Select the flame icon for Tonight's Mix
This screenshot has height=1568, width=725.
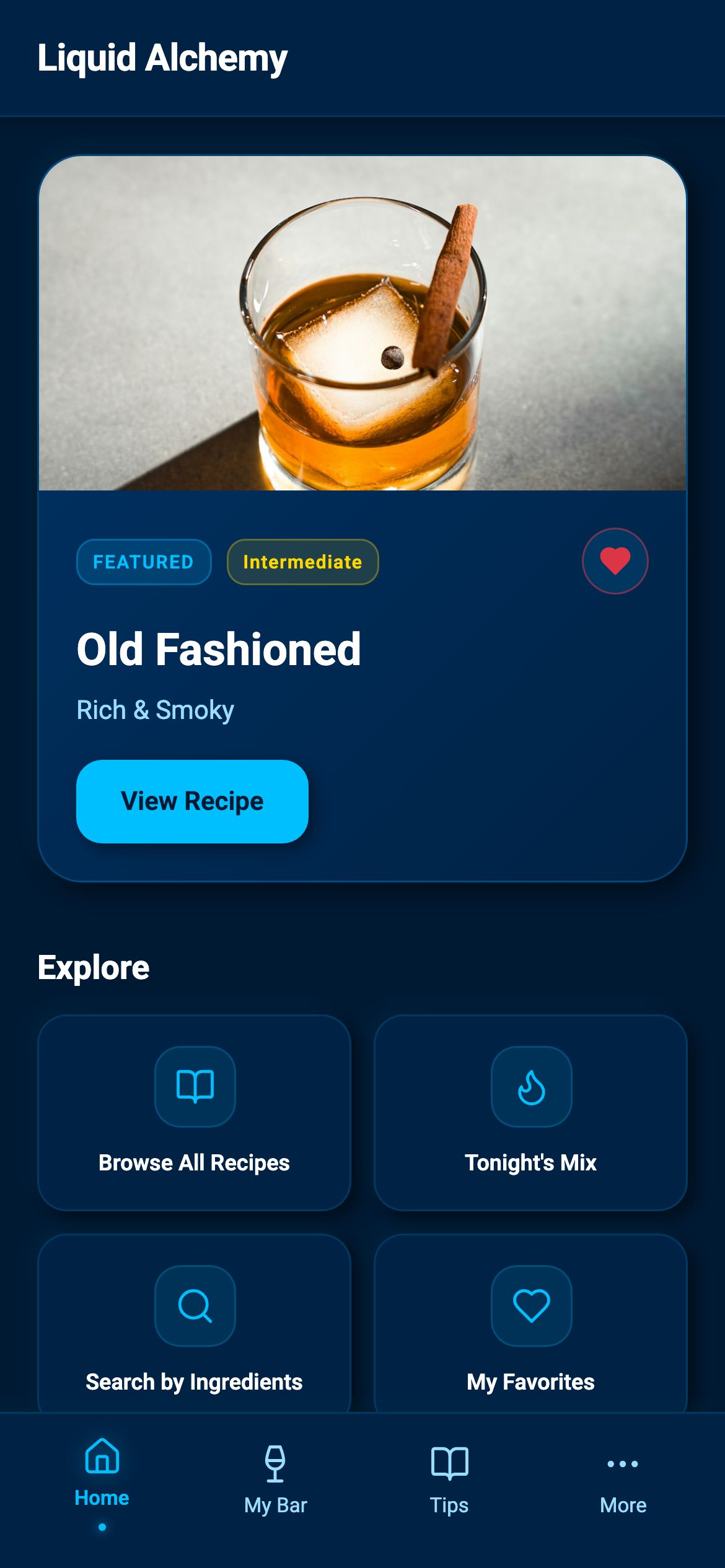pos(532,1087)
